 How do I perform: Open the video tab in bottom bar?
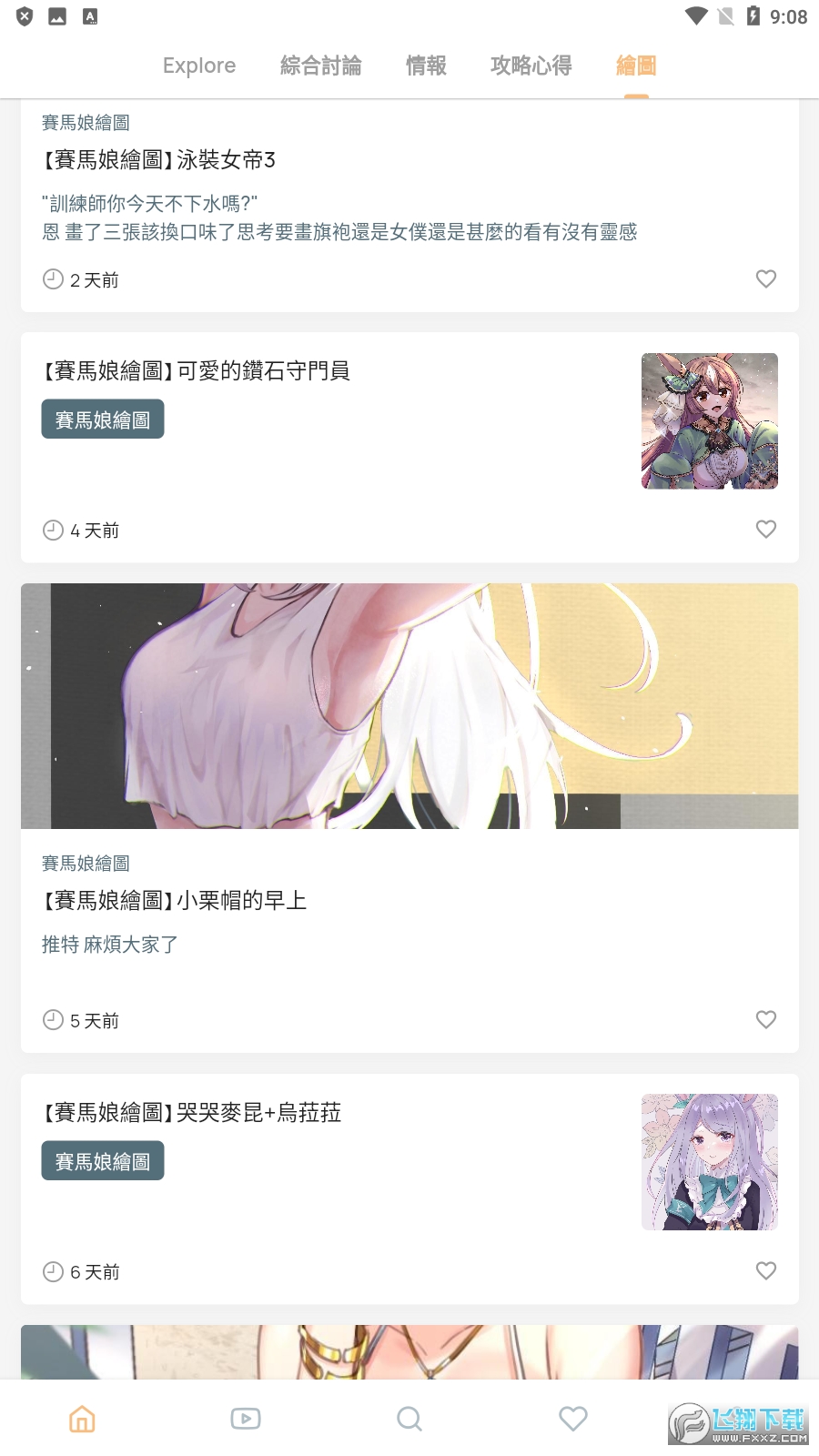click(246, 1419)
